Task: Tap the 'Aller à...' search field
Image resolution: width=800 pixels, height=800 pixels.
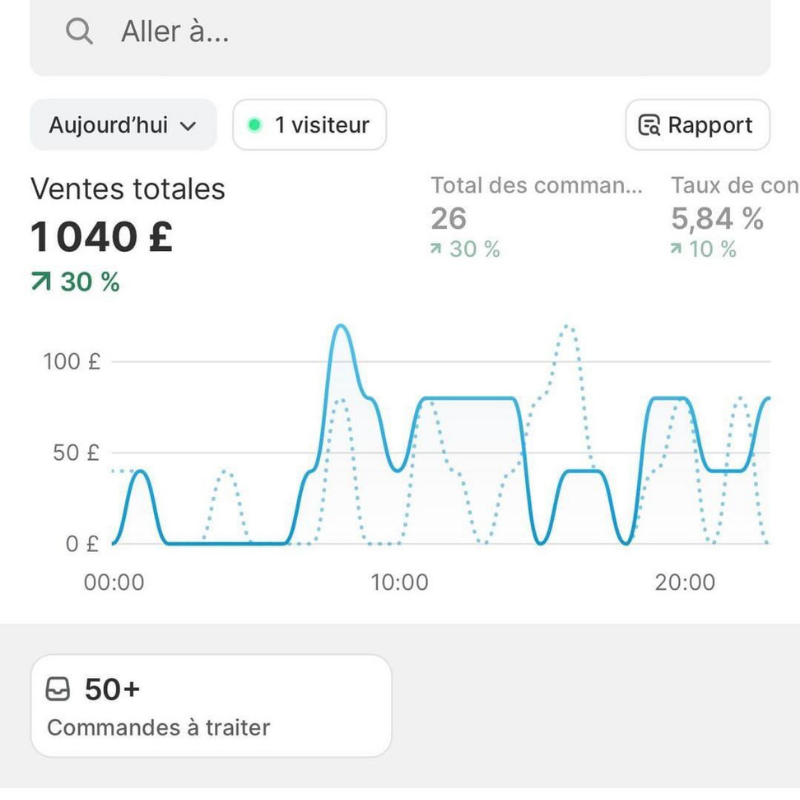Action: [x=400, y=33]
